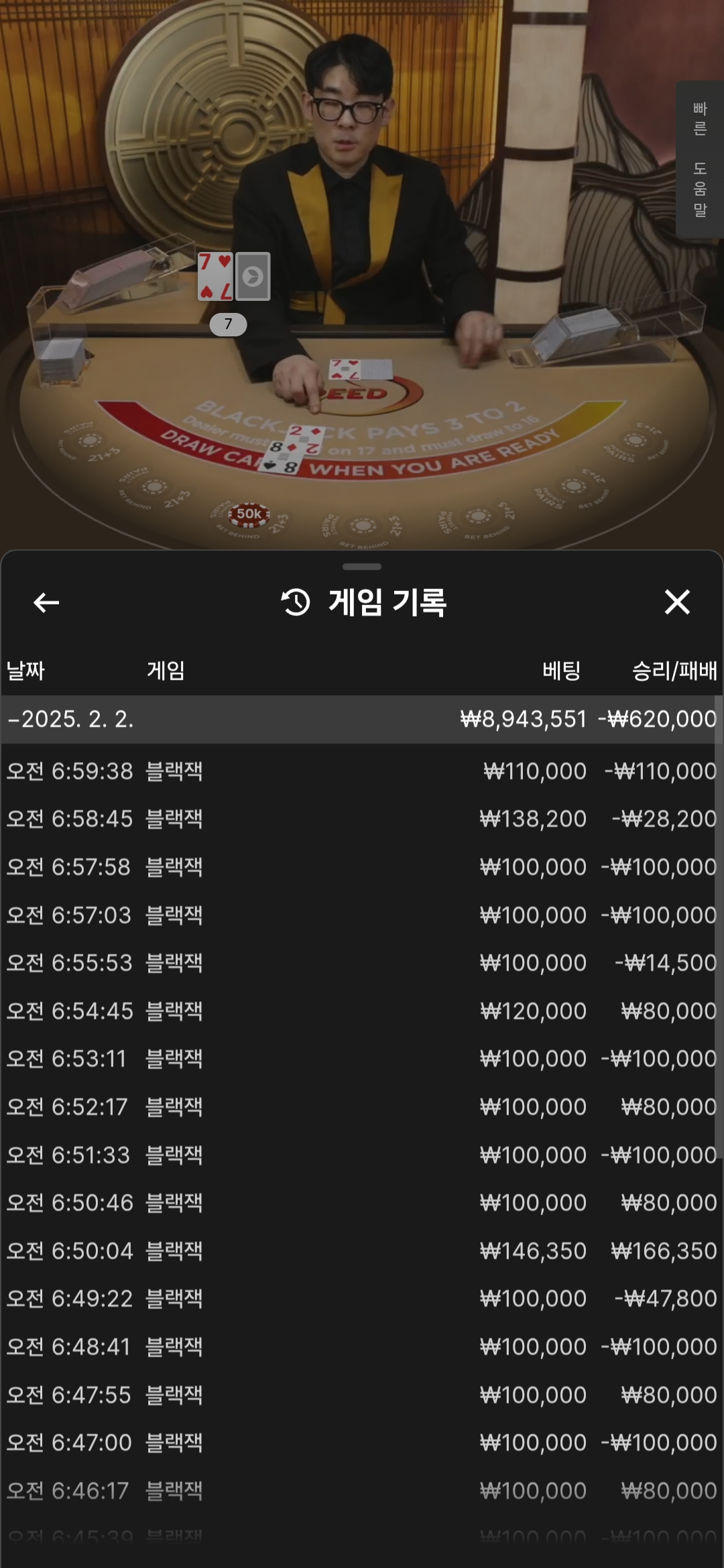Open the 빠른 도움말 side tab
The height and width of the screenshot is (1568, 724).
700,159
